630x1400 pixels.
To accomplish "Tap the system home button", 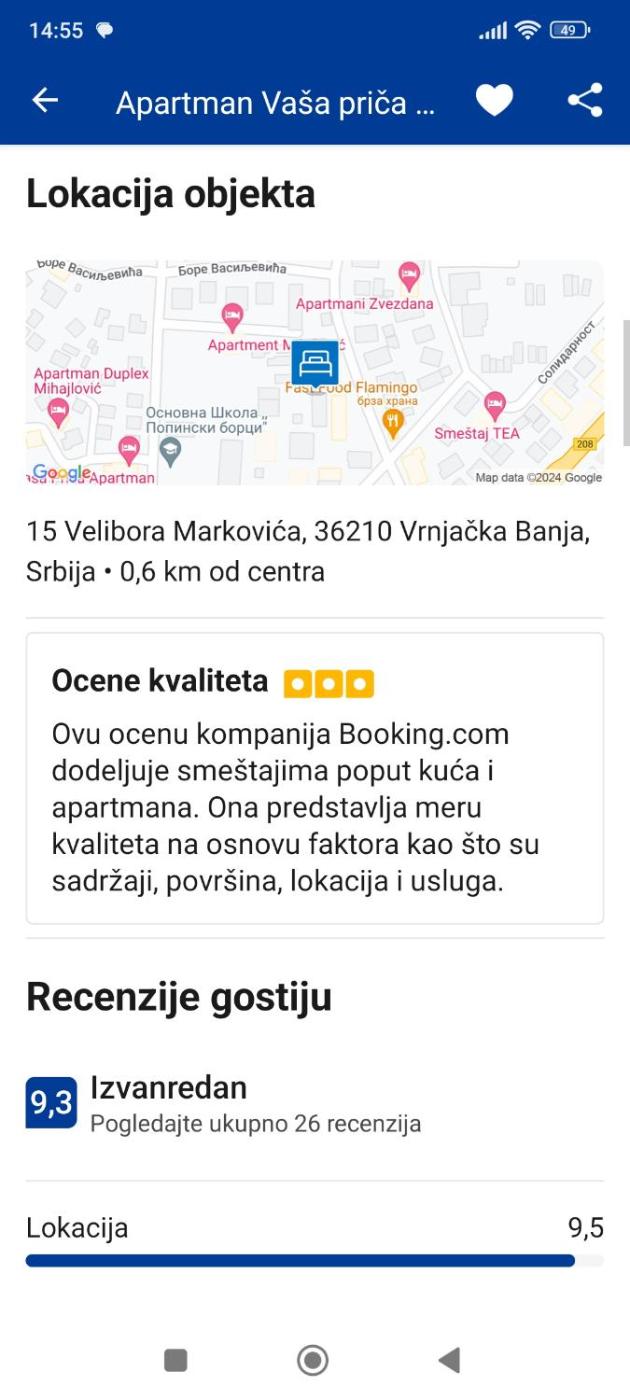I will pyautogui.click(x=313, y=1360).
